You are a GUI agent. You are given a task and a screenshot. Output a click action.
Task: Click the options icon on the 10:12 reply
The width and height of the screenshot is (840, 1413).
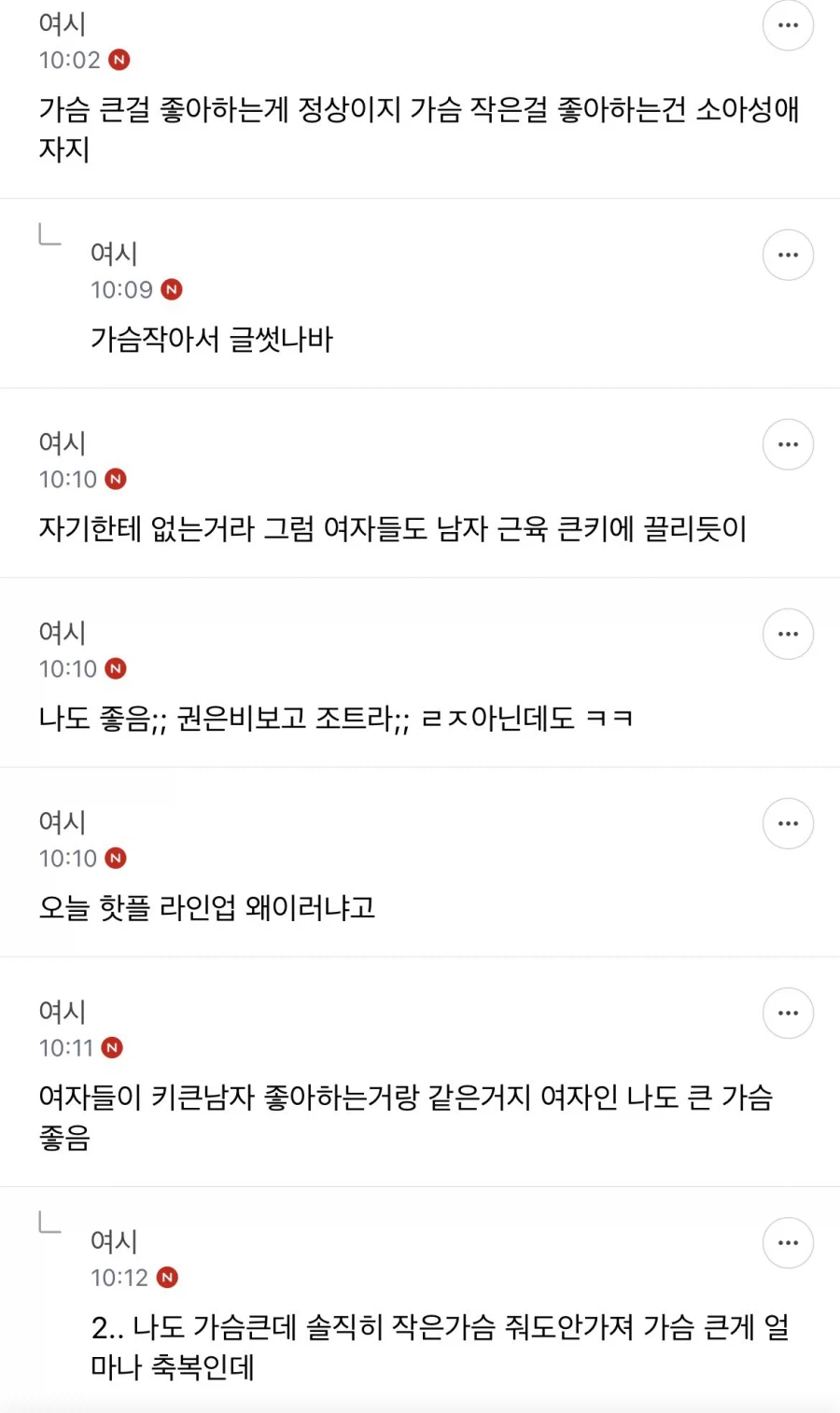(x=788, y=1242)
